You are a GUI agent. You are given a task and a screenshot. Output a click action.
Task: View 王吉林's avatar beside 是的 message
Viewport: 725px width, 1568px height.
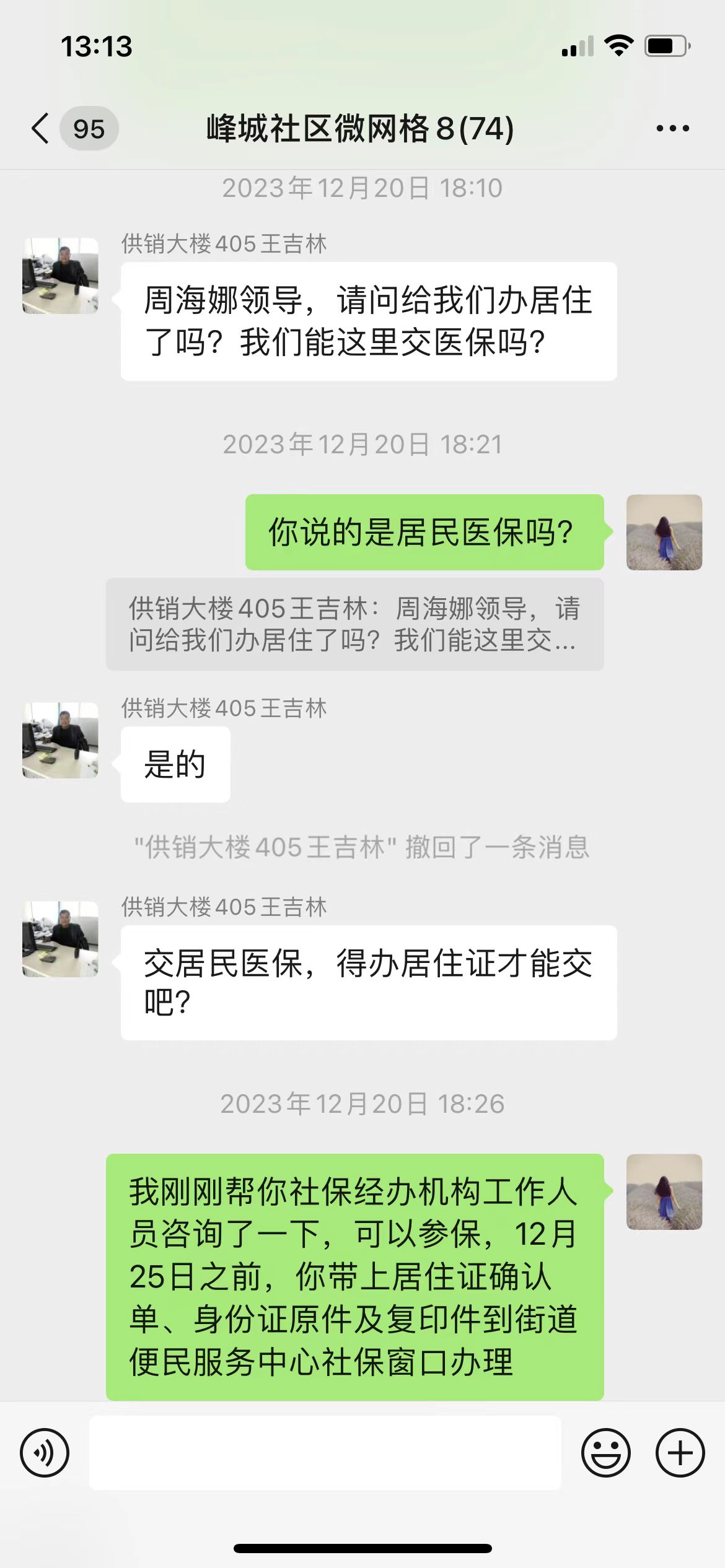coord(60,740)
